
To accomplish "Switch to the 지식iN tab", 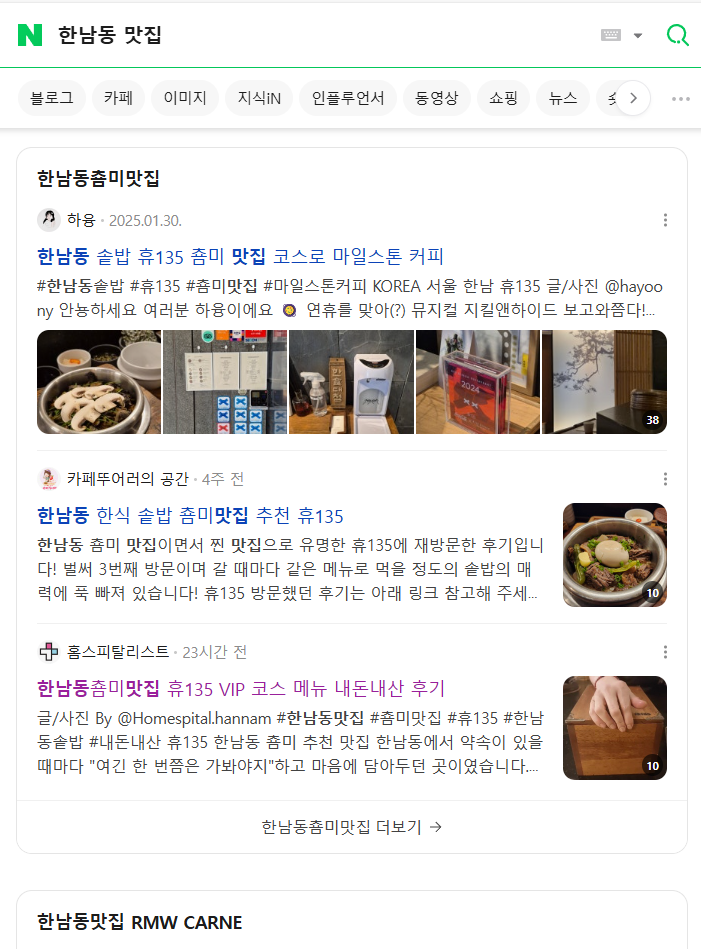I will coord(259,98).
